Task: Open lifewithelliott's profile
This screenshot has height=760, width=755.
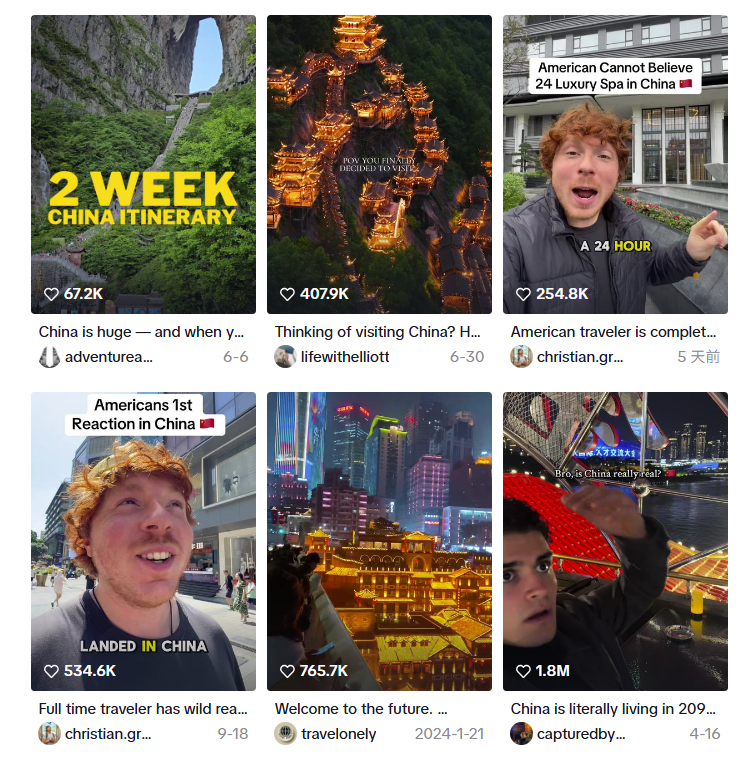Action: coord(344,357)
